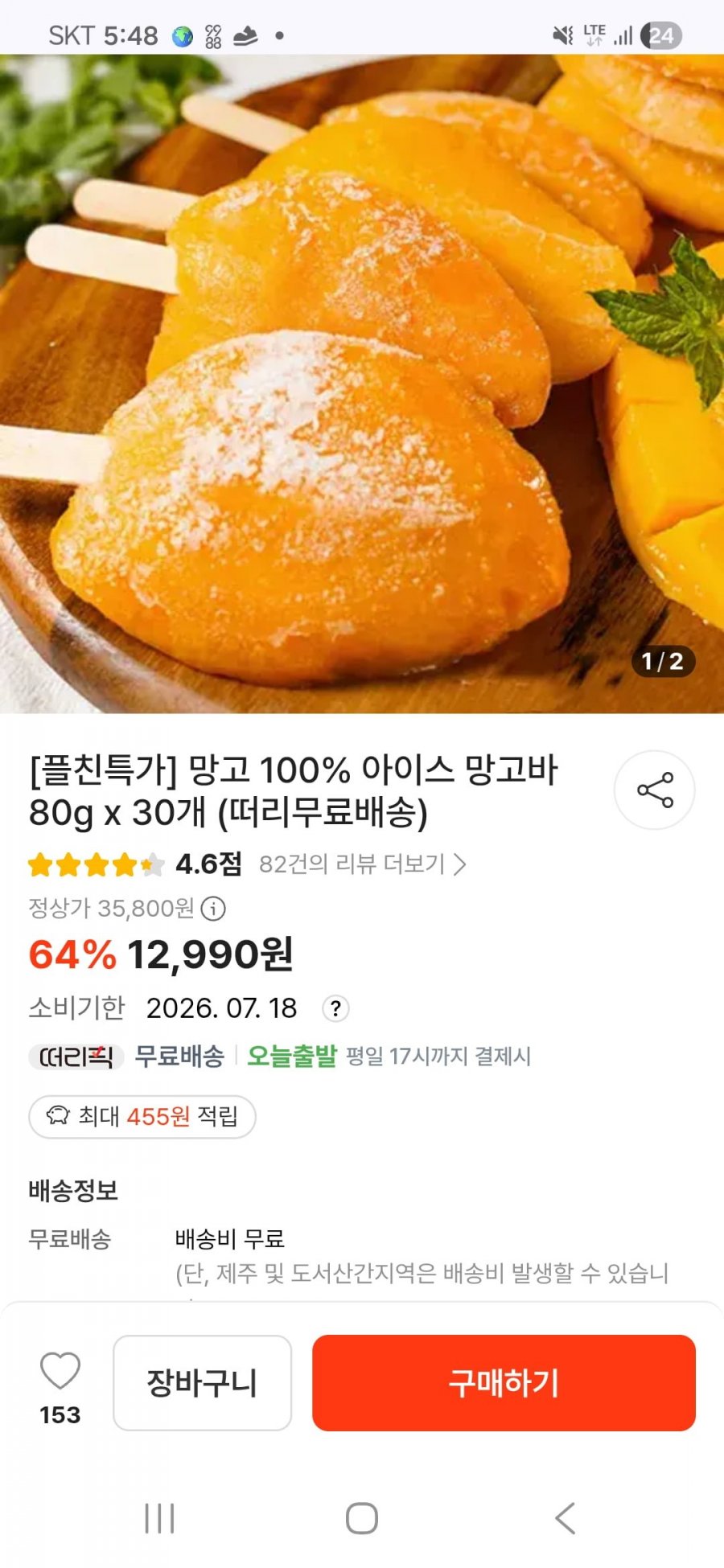Add item to cart with 장바구니
Screen dimensions: 724x1568
click(202, 1383)
